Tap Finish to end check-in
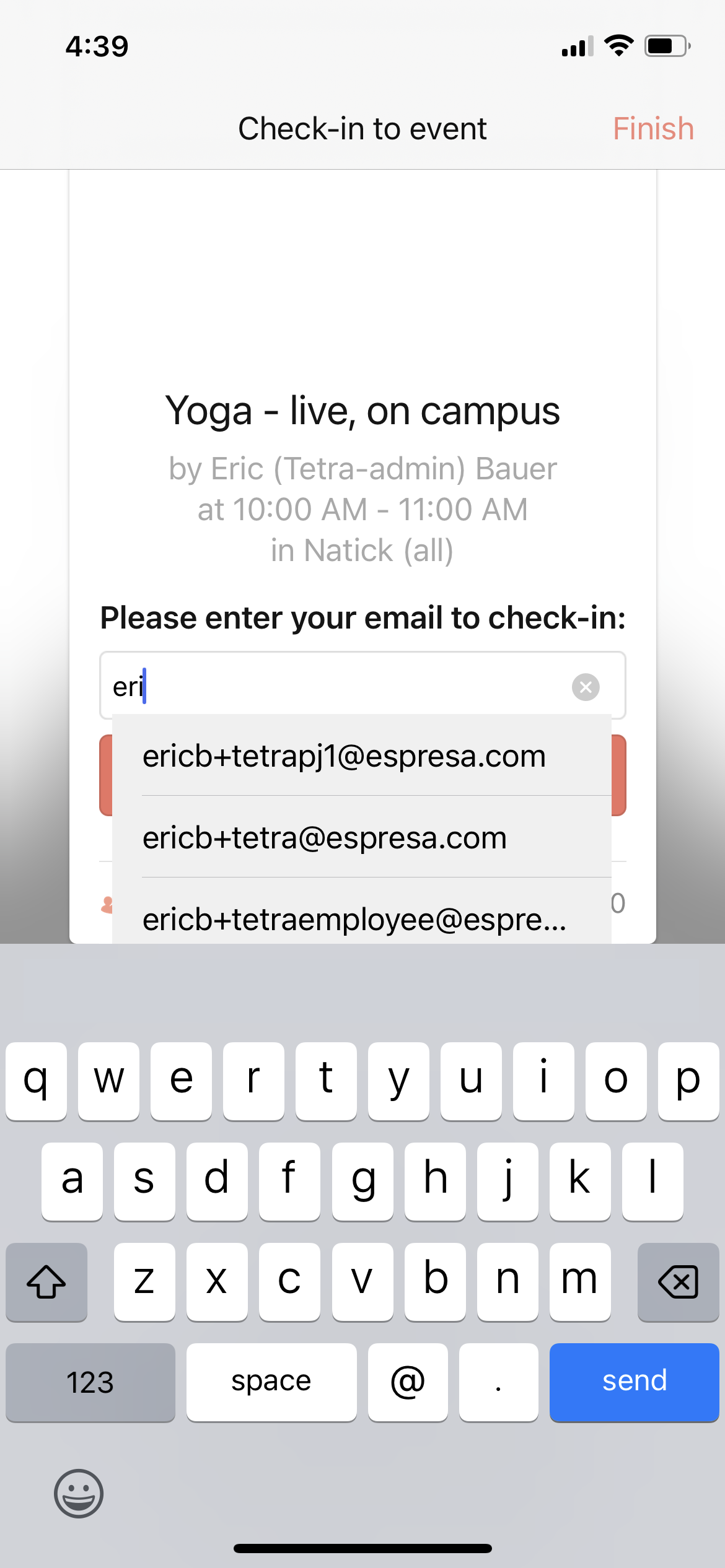The height and width of the screenshot is (1568, 725). point(653,129)
